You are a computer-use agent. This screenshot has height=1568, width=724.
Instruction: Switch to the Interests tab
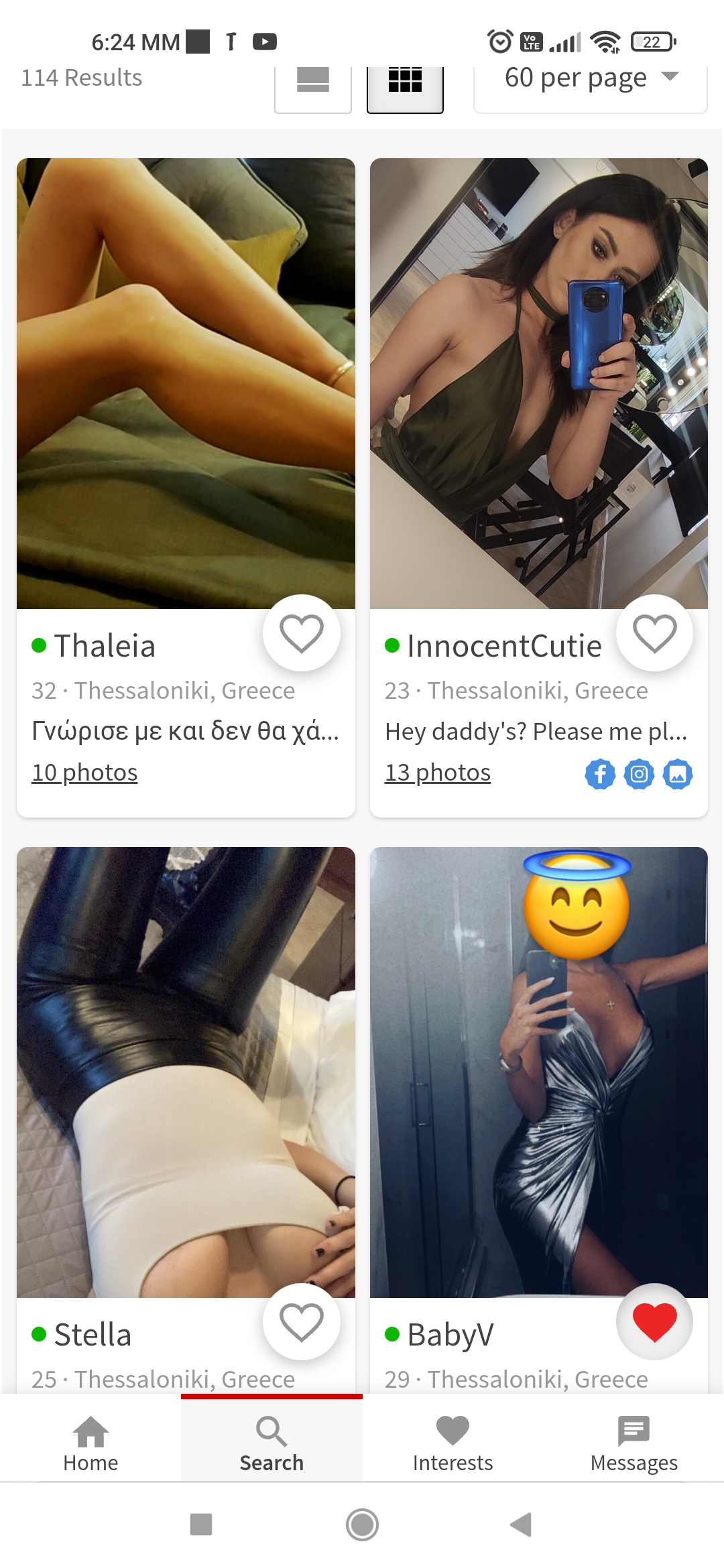(452, 1443)
